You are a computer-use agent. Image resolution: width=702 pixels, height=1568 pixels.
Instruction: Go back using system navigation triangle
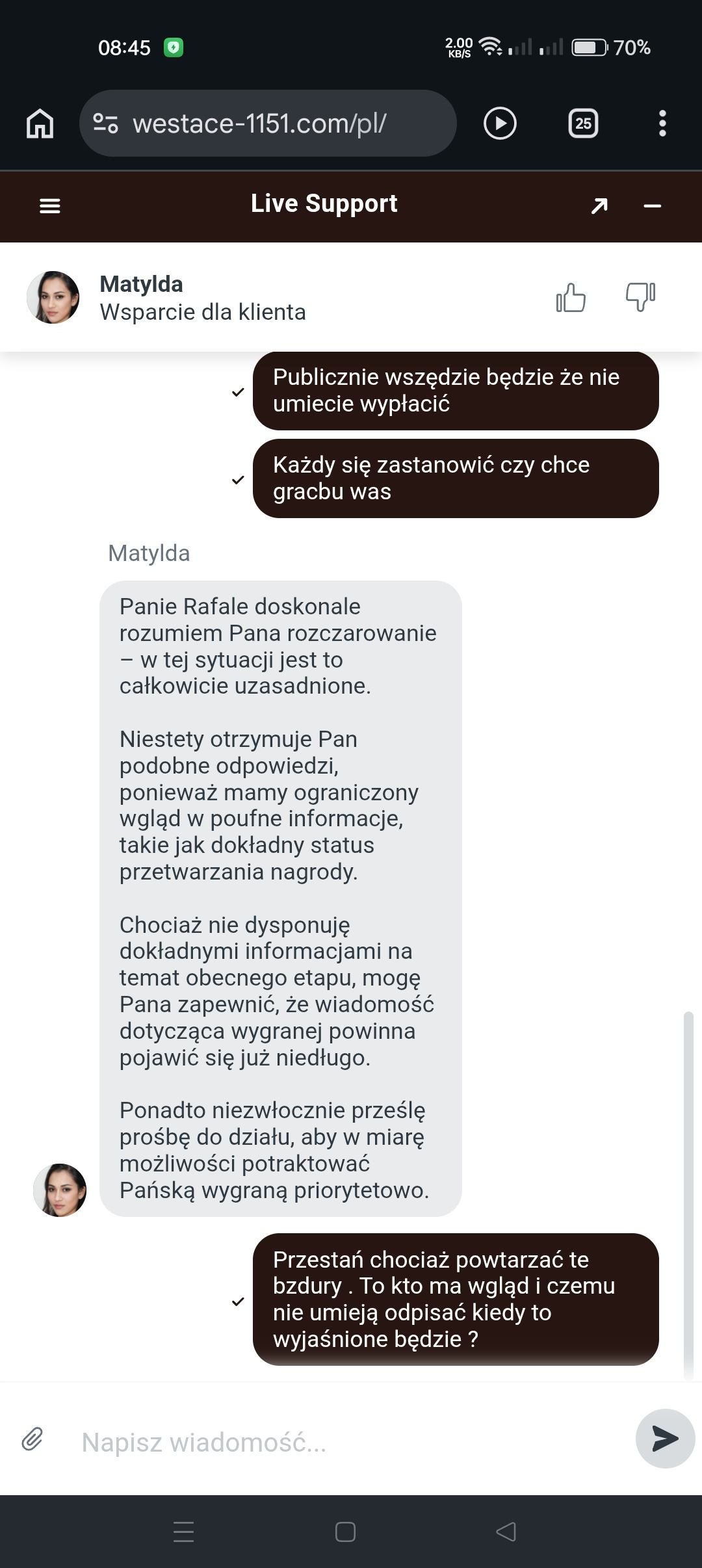point(506,1532)
